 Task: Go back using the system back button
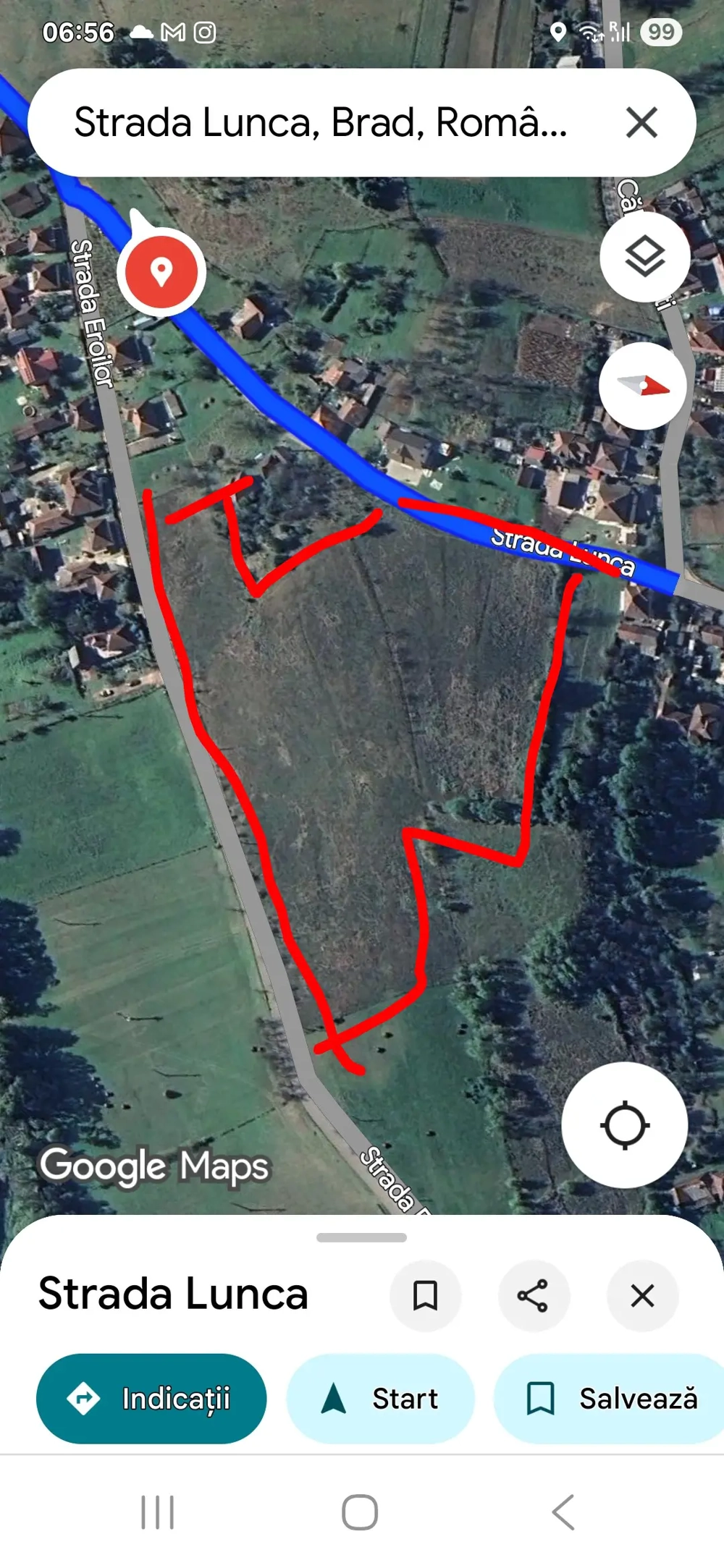(563, 1512)
